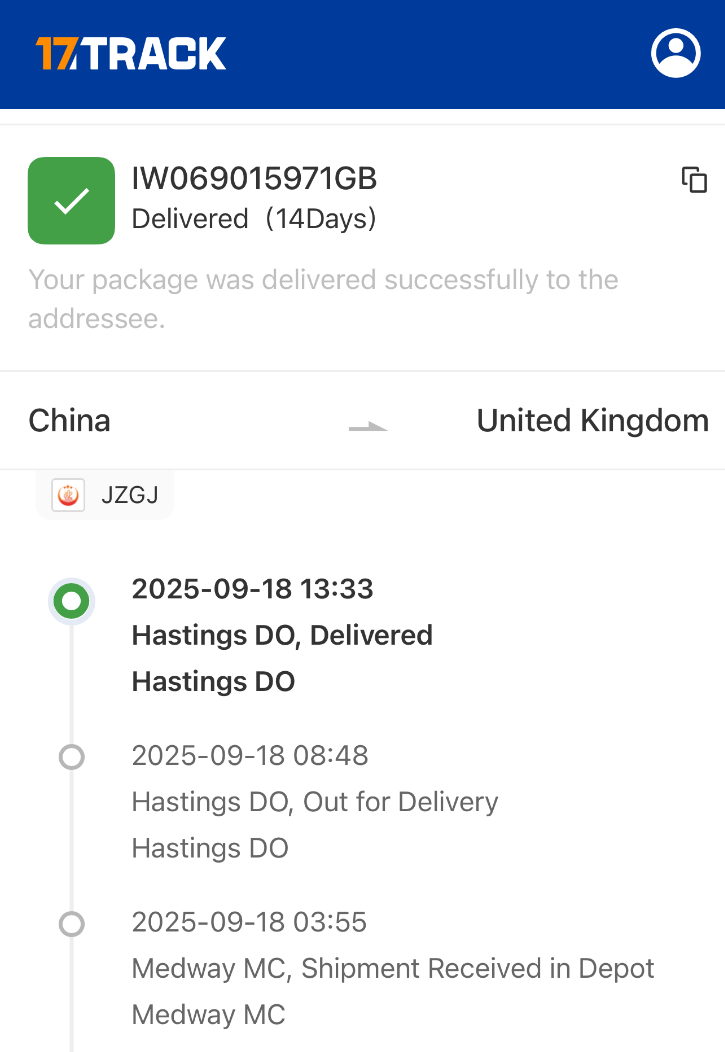Open the user account profile icon

point(676,53)
